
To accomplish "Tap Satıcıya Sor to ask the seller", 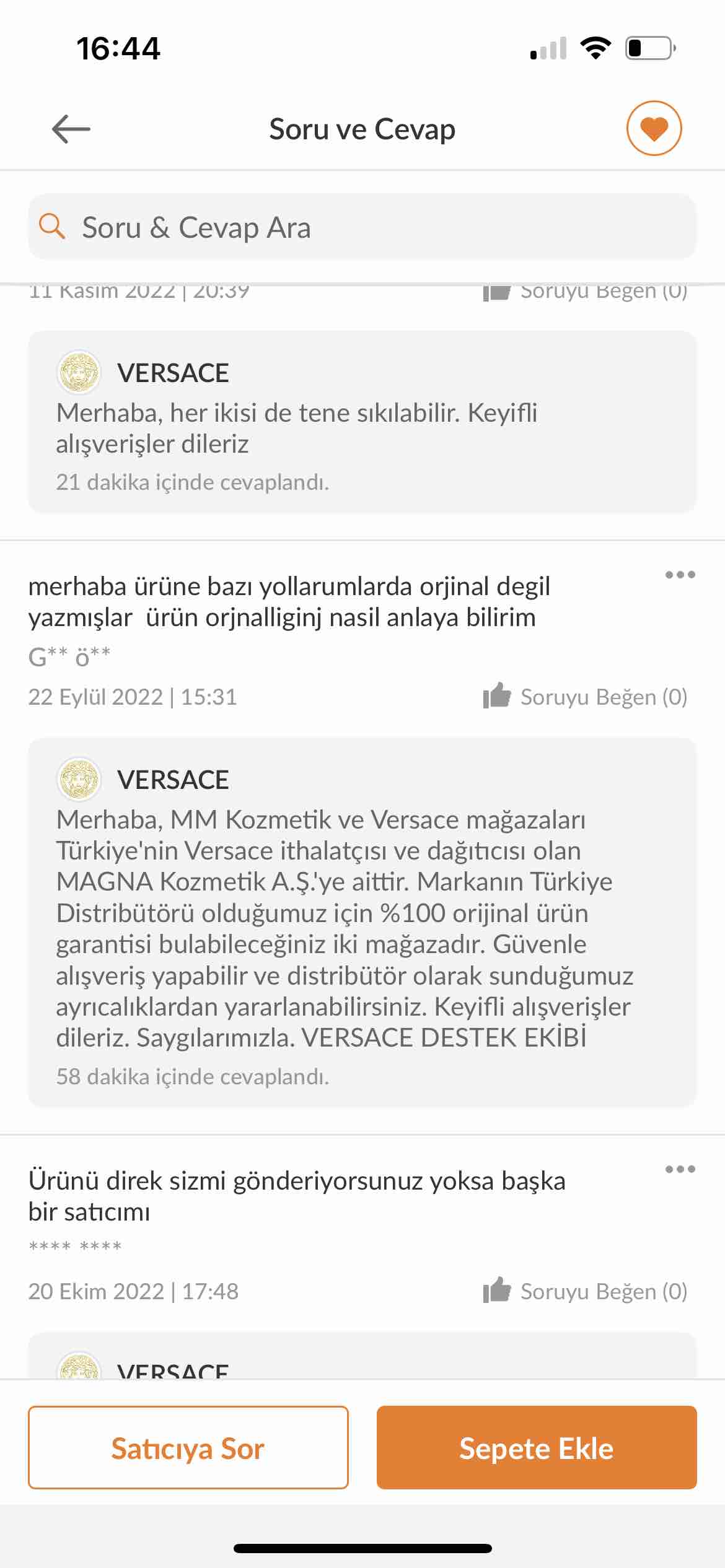I will pyautogui.click(x=188, y=1448).
